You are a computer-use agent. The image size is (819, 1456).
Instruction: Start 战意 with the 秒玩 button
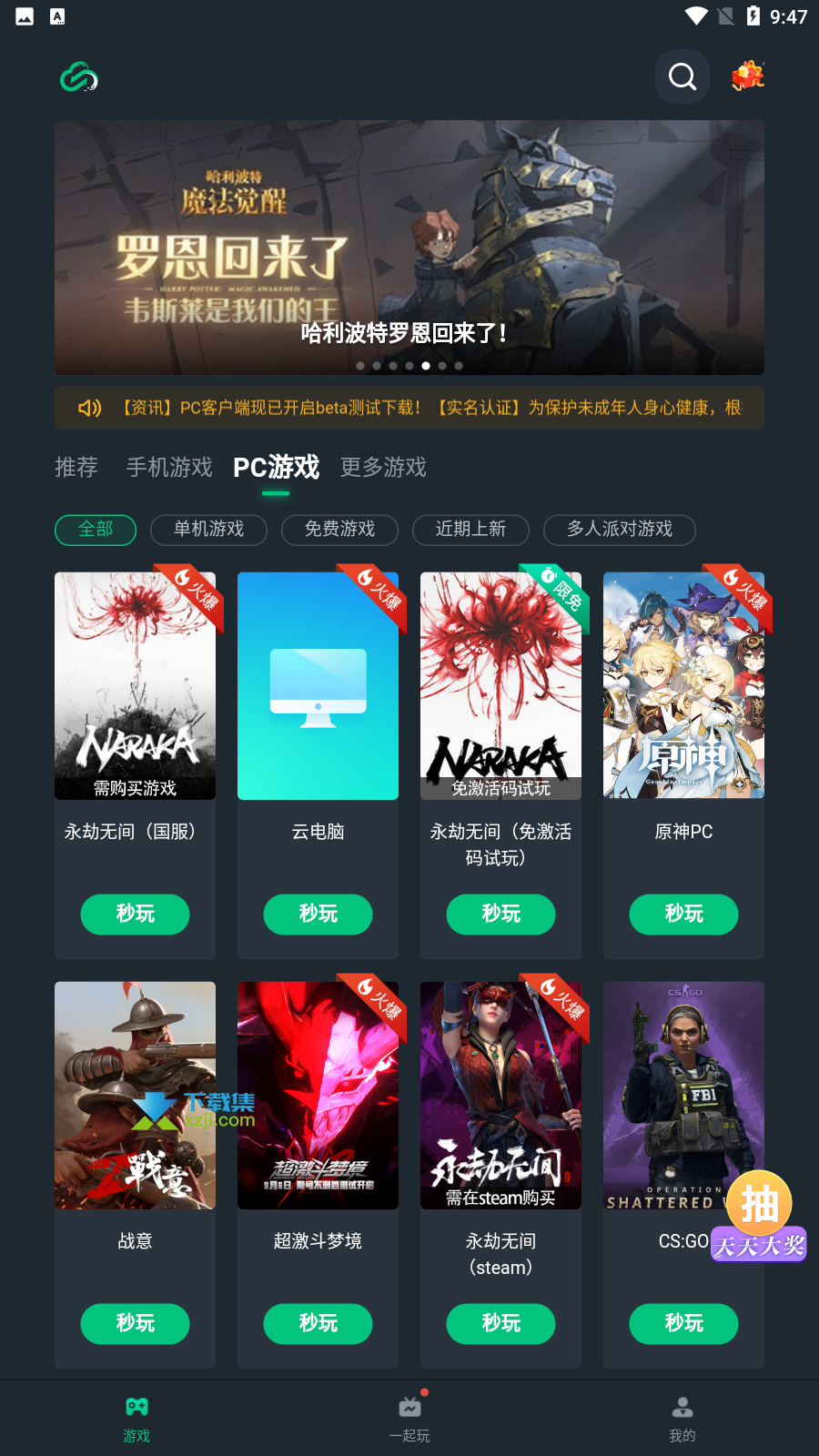(x=135, y=1323)
